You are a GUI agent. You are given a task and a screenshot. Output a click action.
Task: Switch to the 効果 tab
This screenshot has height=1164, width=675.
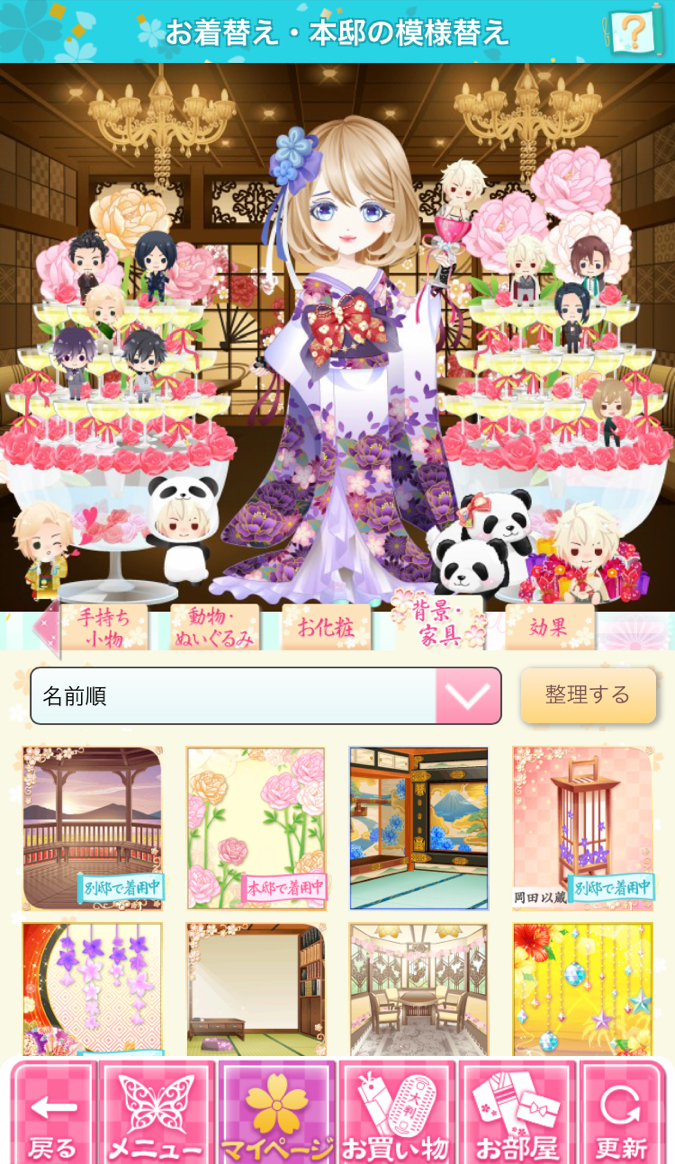[548, 628]
